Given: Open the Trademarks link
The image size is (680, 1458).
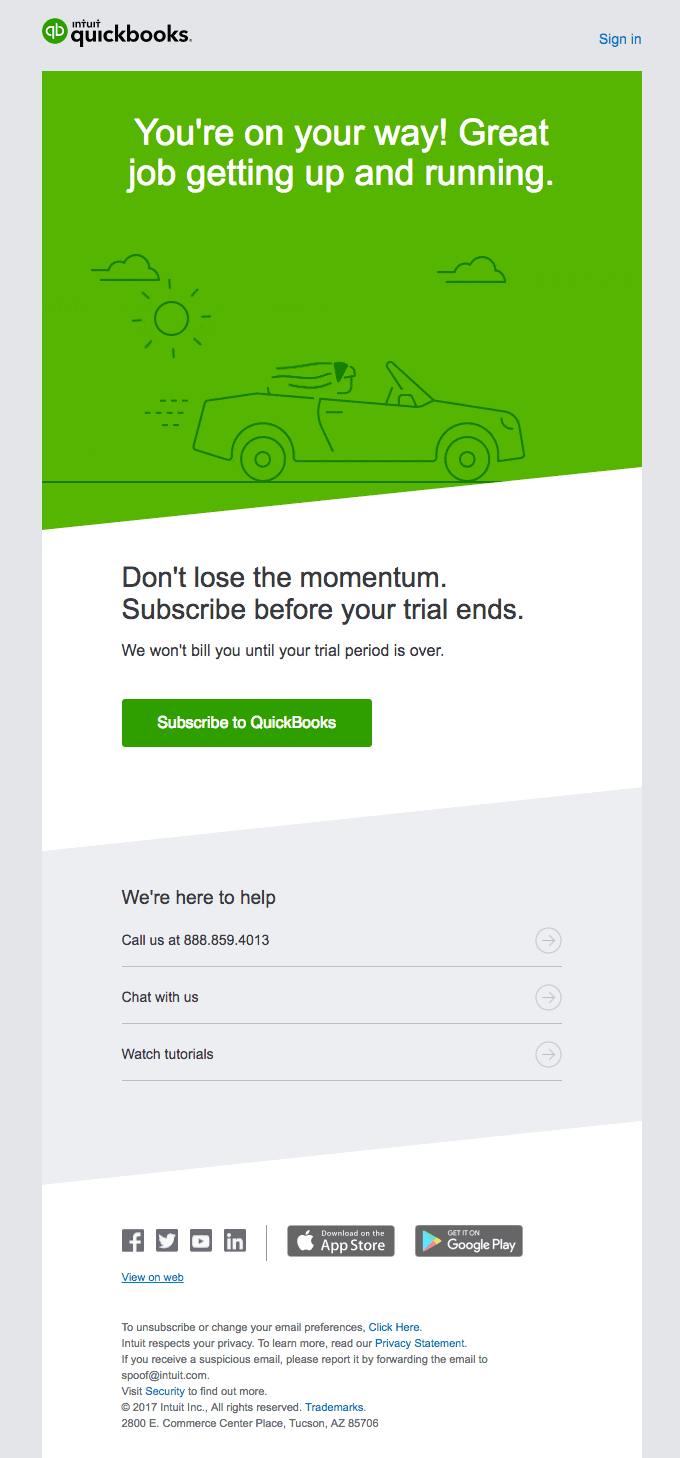Looking at the screenshot, I should point(334,1407).
